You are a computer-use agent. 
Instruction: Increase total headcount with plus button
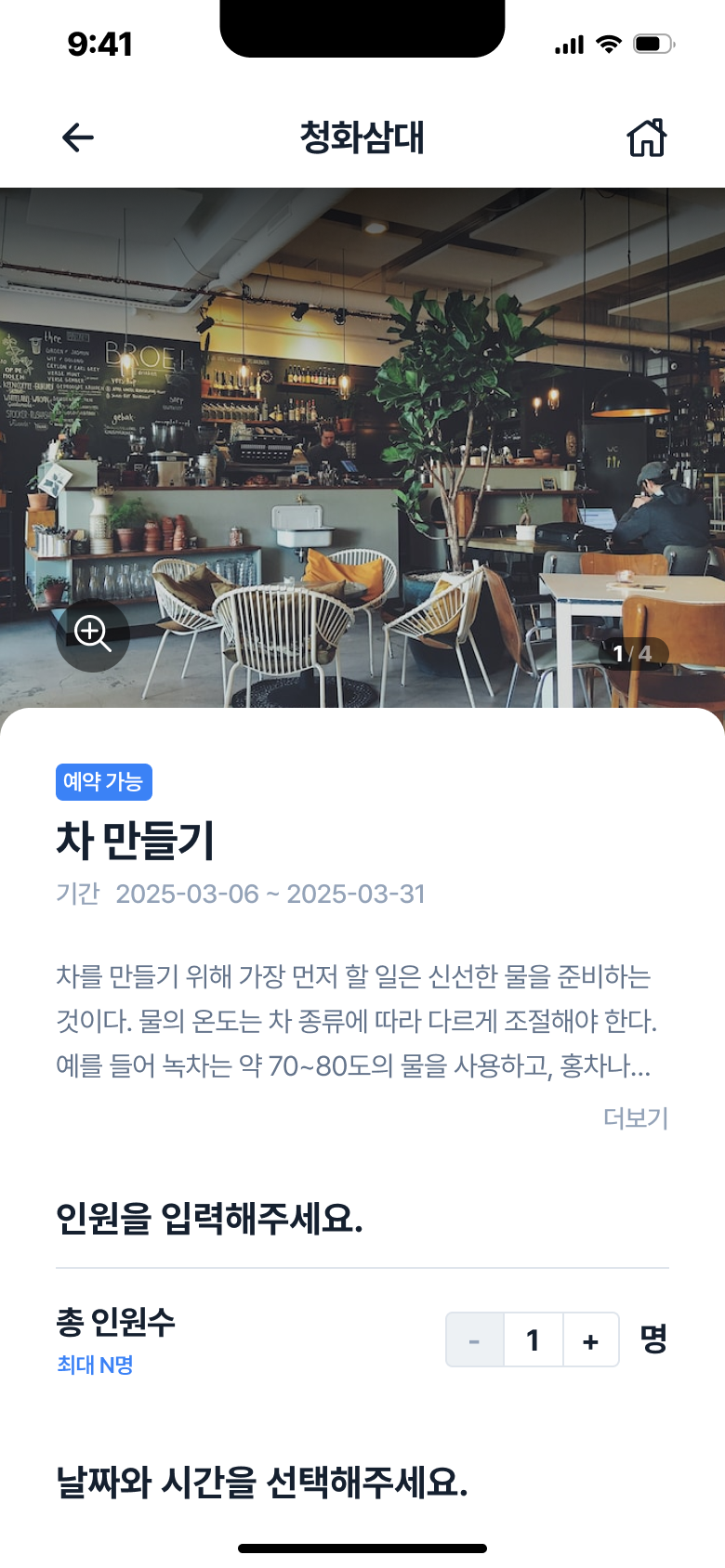[x=591, y=1340]
